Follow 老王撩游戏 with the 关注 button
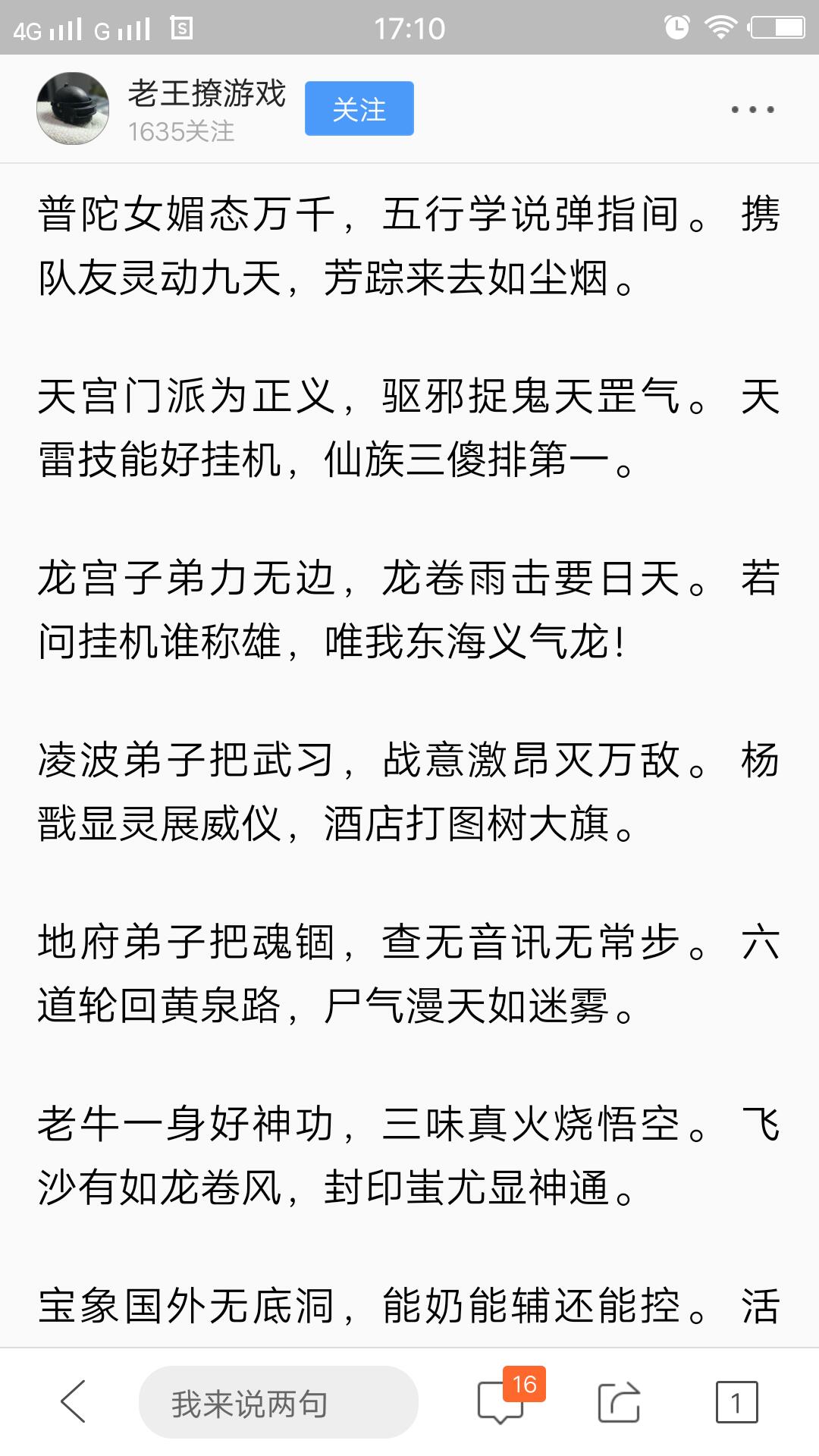 [x=359, y=108]
